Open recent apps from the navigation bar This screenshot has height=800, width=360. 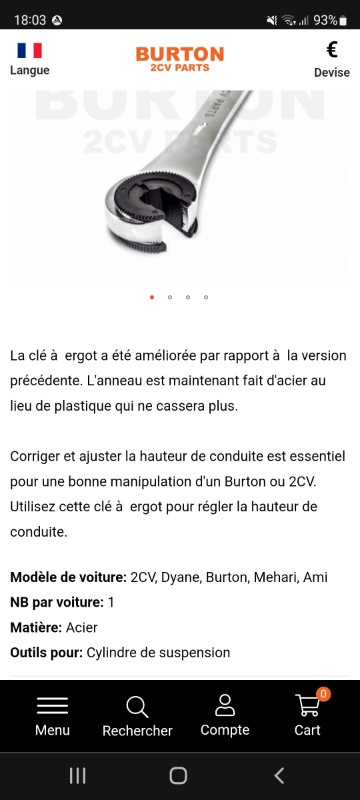click(x=78, y=776)
